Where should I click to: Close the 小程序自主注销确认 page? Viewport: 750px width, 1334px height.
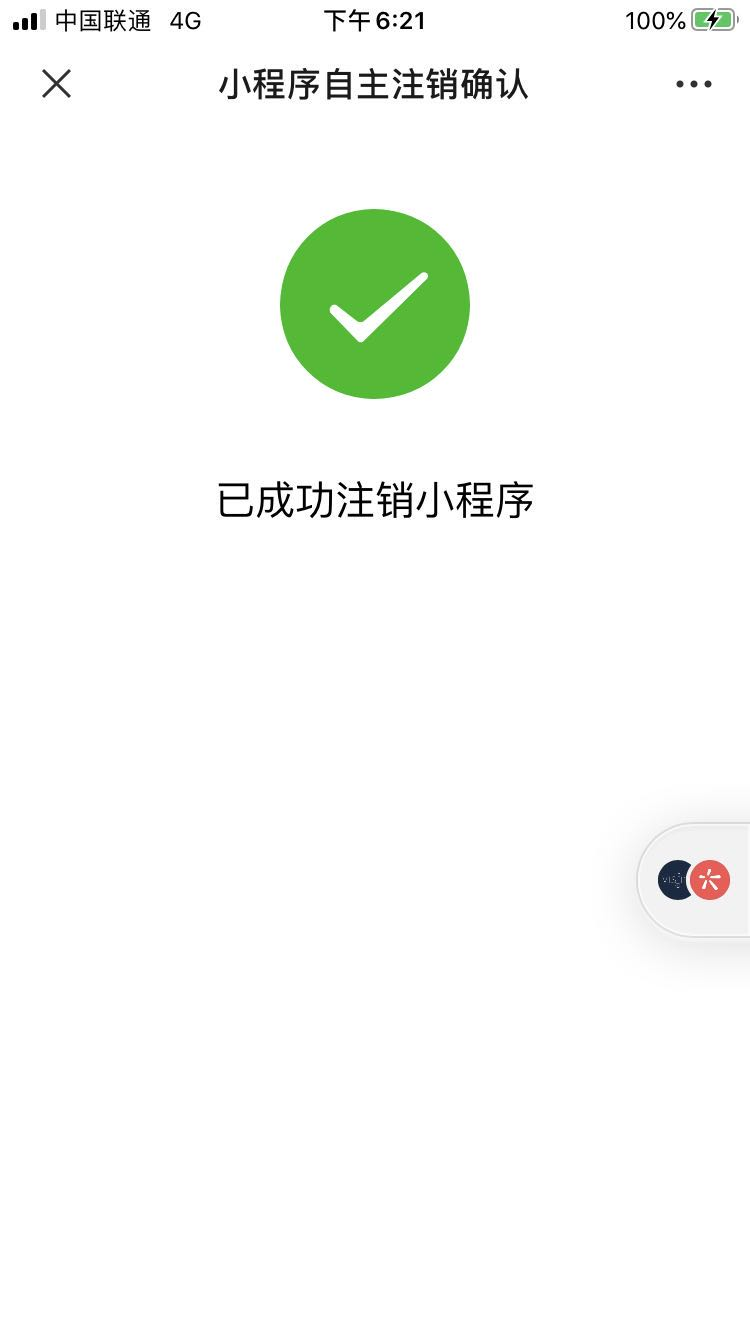click(57, 84)
